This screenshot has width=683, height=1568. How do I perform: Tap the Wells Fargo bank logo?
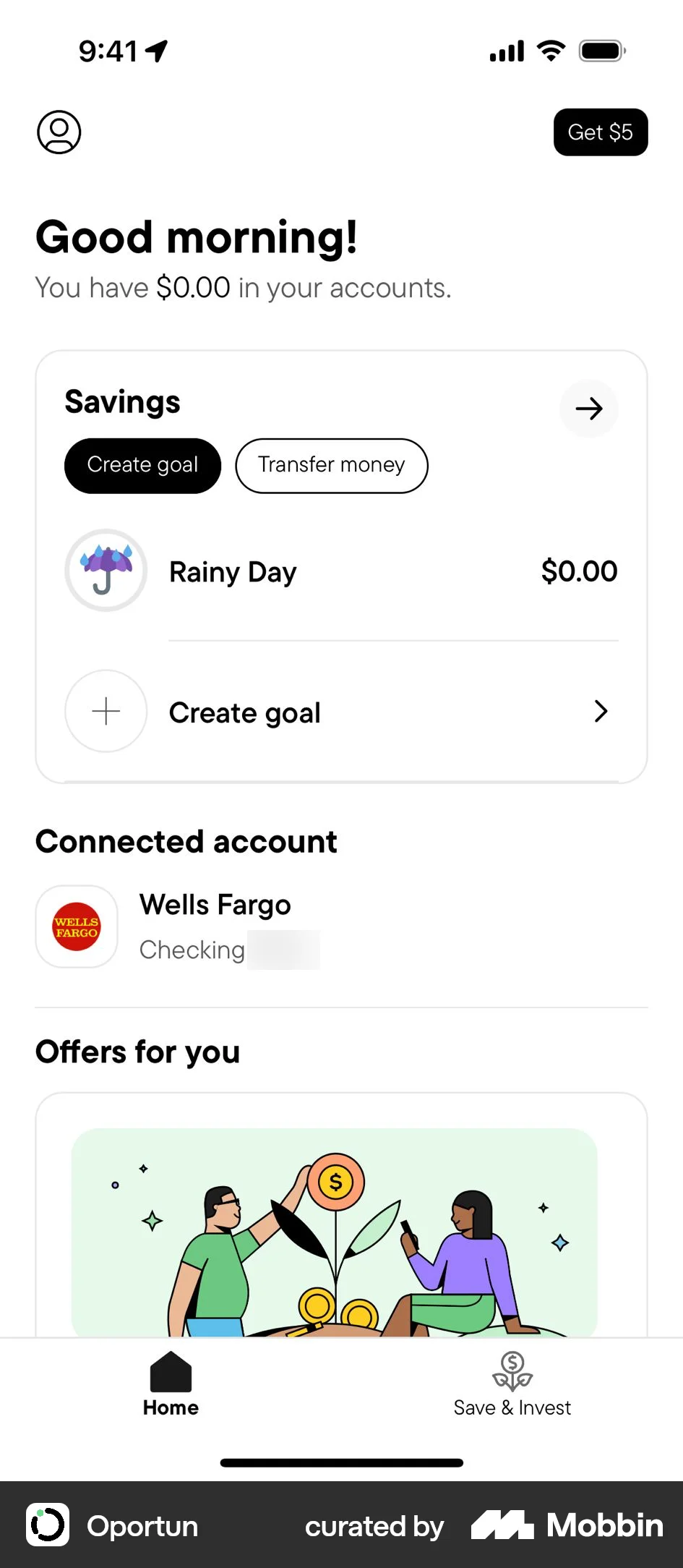[x=77, y=926]
